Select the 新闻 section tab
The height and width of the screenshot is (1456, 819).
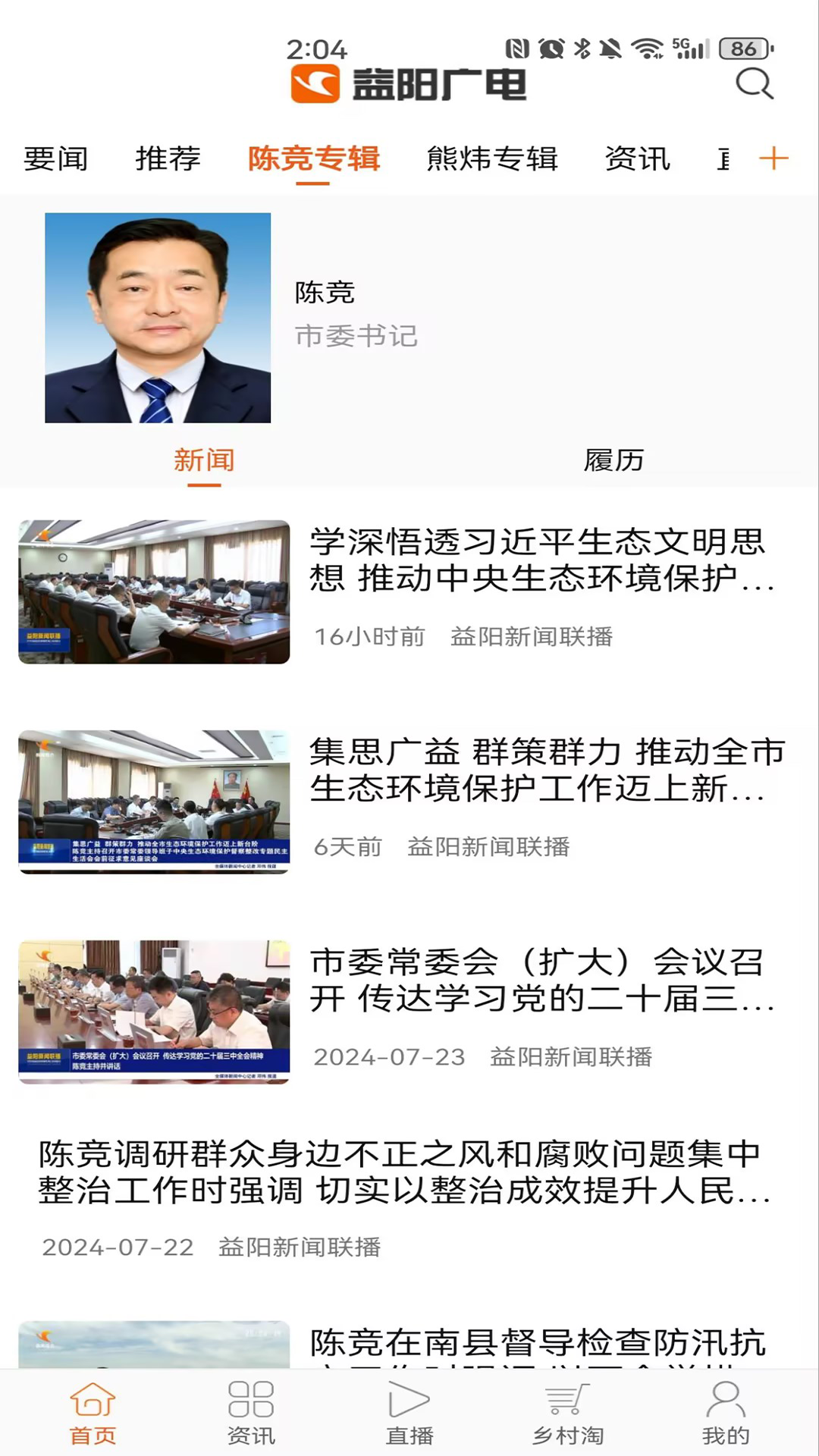[x=204, y=460]
